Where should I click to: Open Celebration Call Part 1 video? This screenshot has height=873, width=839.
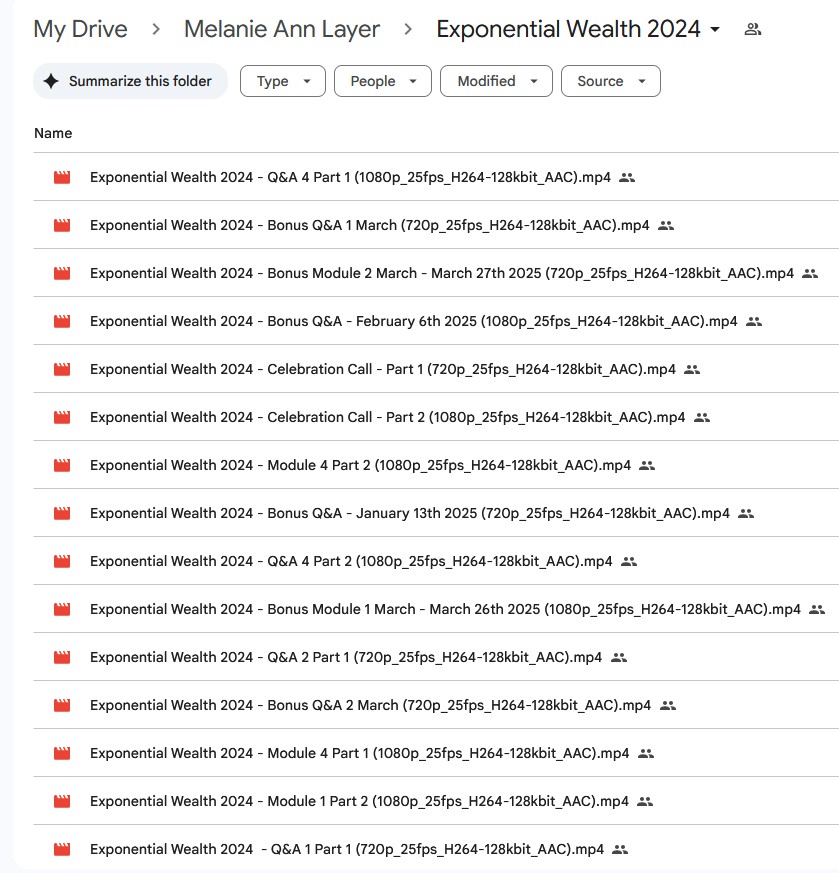click(x=382, y=370)
